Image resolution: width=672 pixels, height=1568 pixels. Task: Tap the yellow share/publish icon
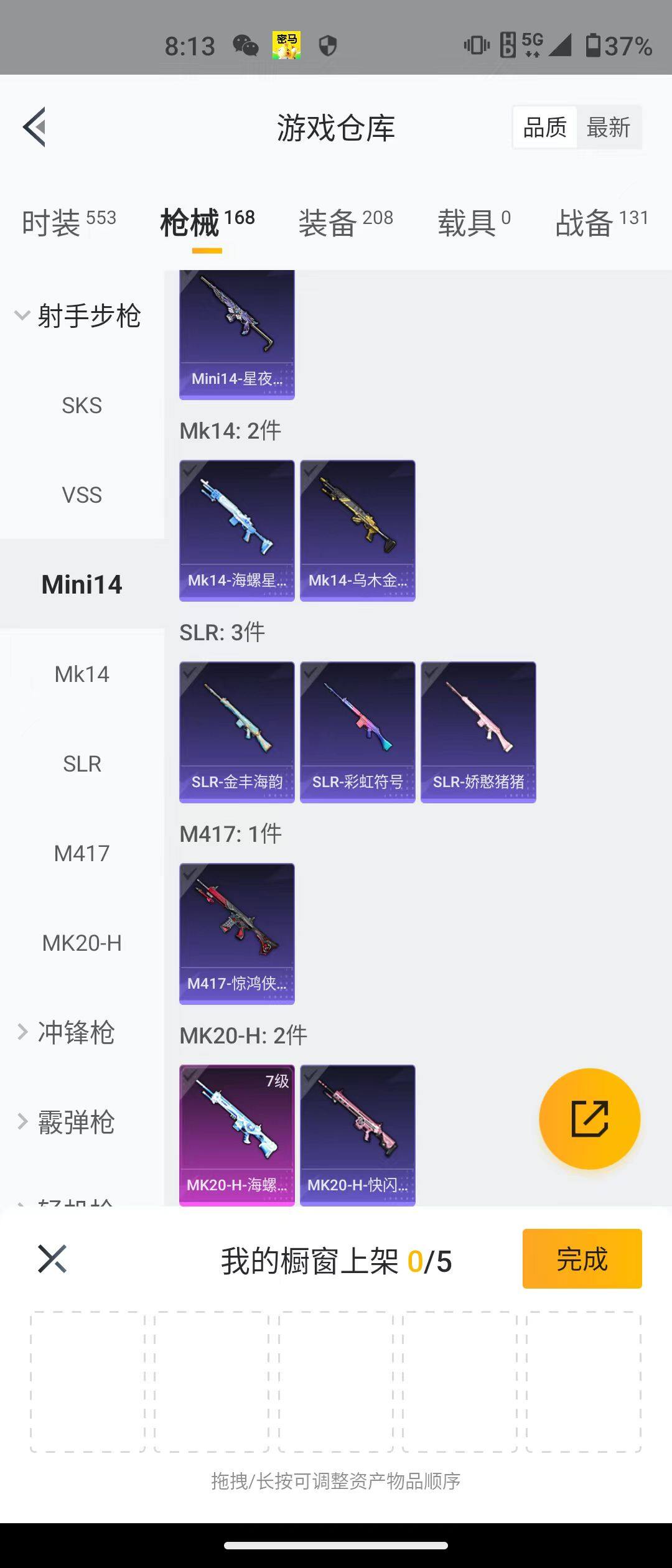click(589, 1118)
